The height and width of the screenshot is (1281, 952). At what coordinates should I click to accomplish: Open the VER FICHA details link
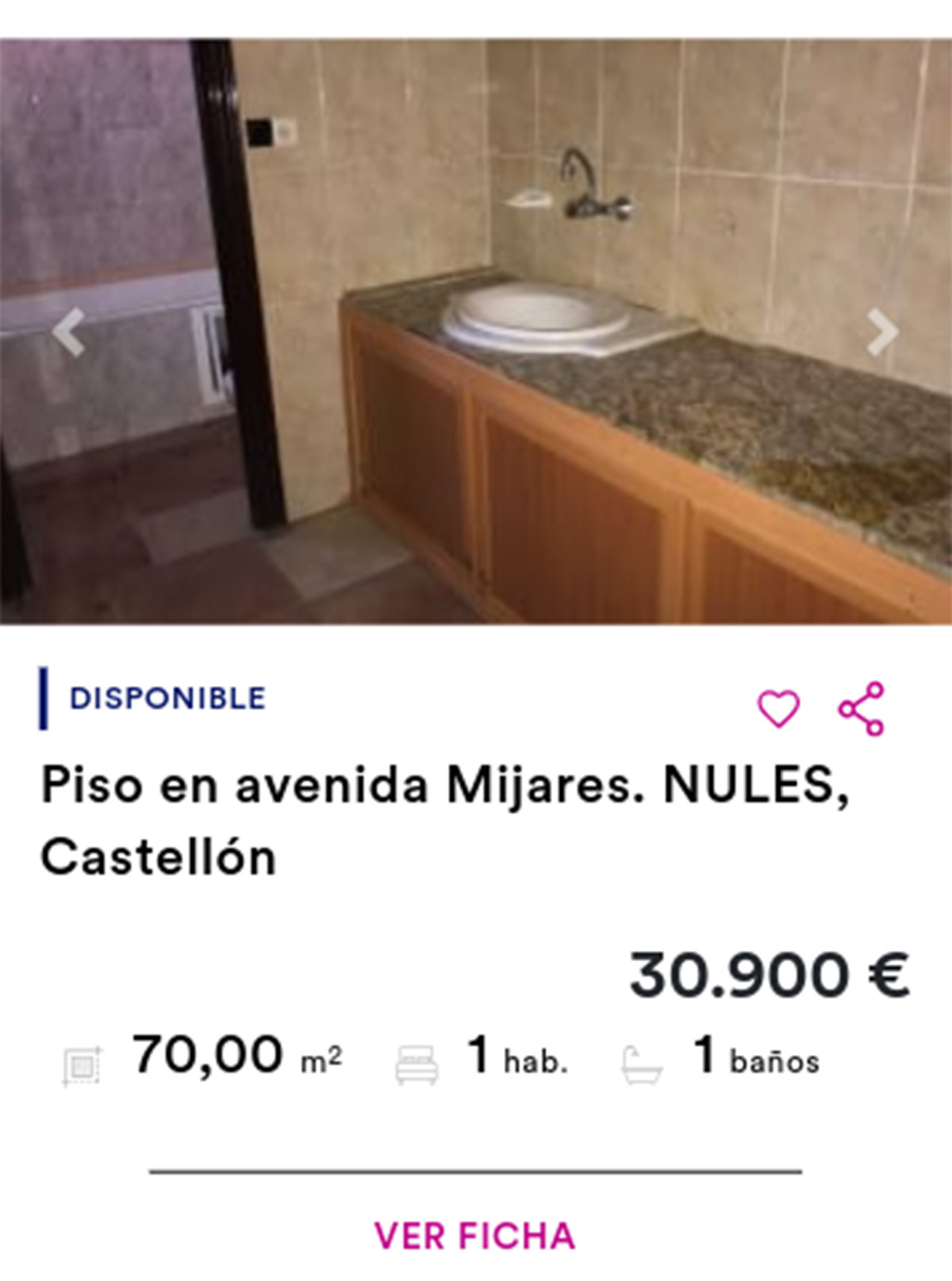click(474, 1236)
